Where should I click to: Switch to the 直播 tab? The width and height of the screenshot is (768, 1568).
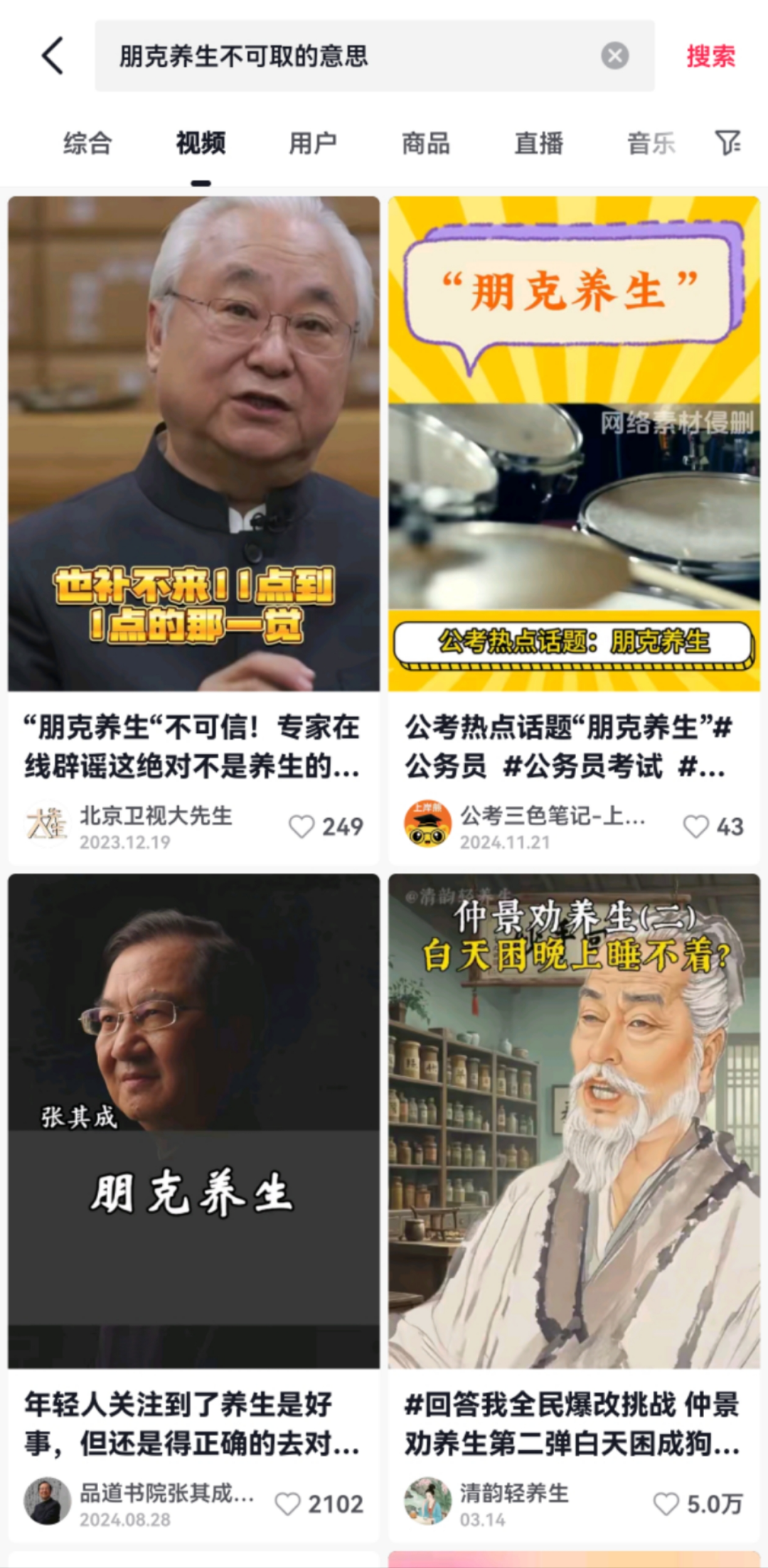click(539, 144)
